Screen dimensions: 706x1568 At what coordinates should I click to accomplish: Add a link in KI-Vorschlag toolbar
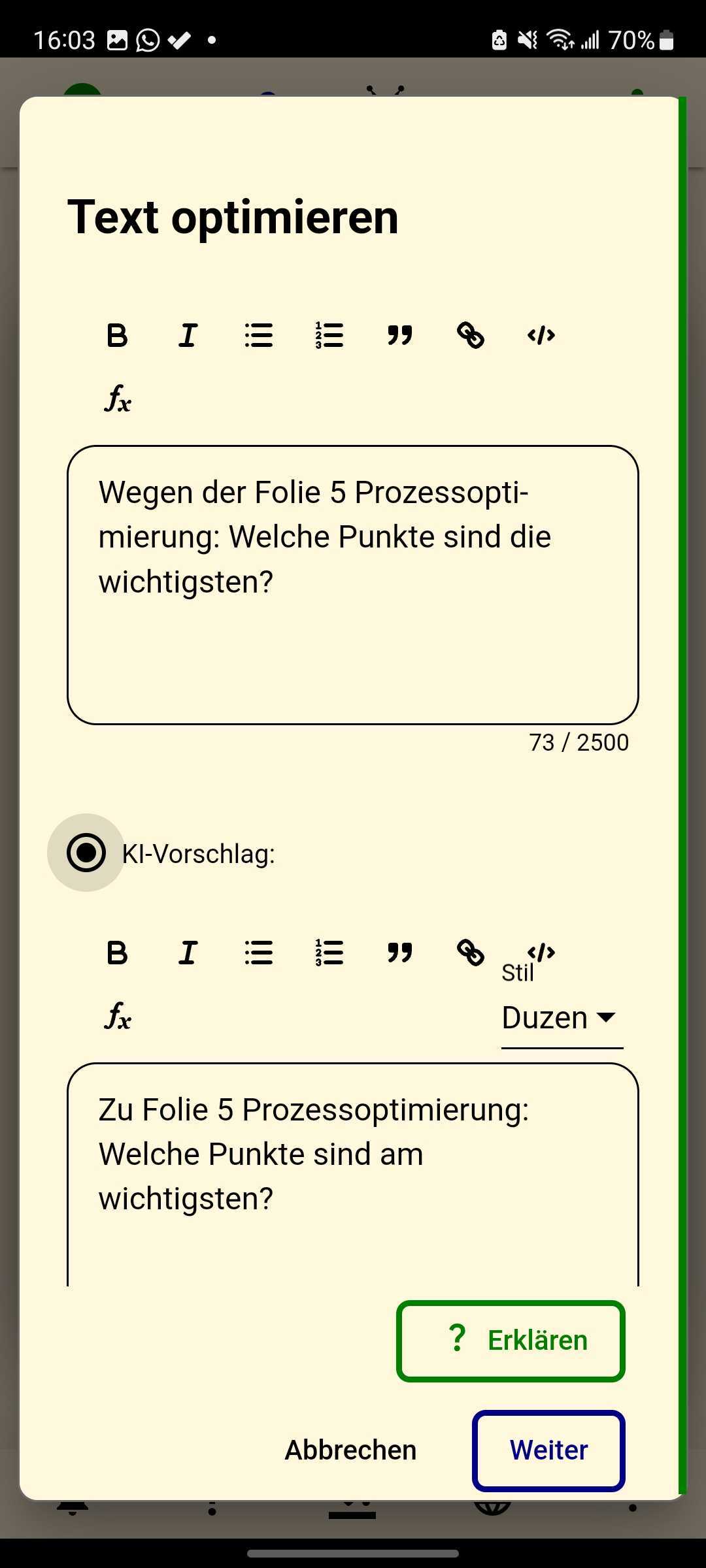[470, 953]
